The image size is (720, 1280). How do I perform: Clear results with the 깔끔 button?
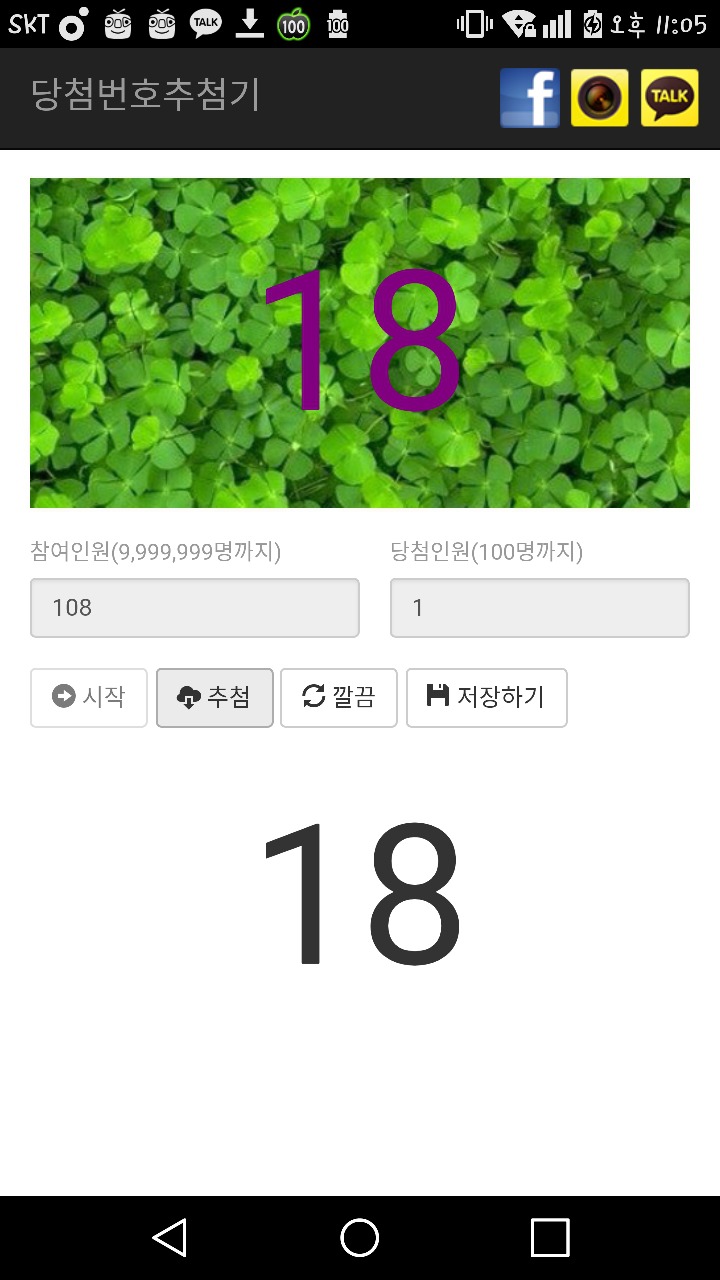[x=339, y=697]
